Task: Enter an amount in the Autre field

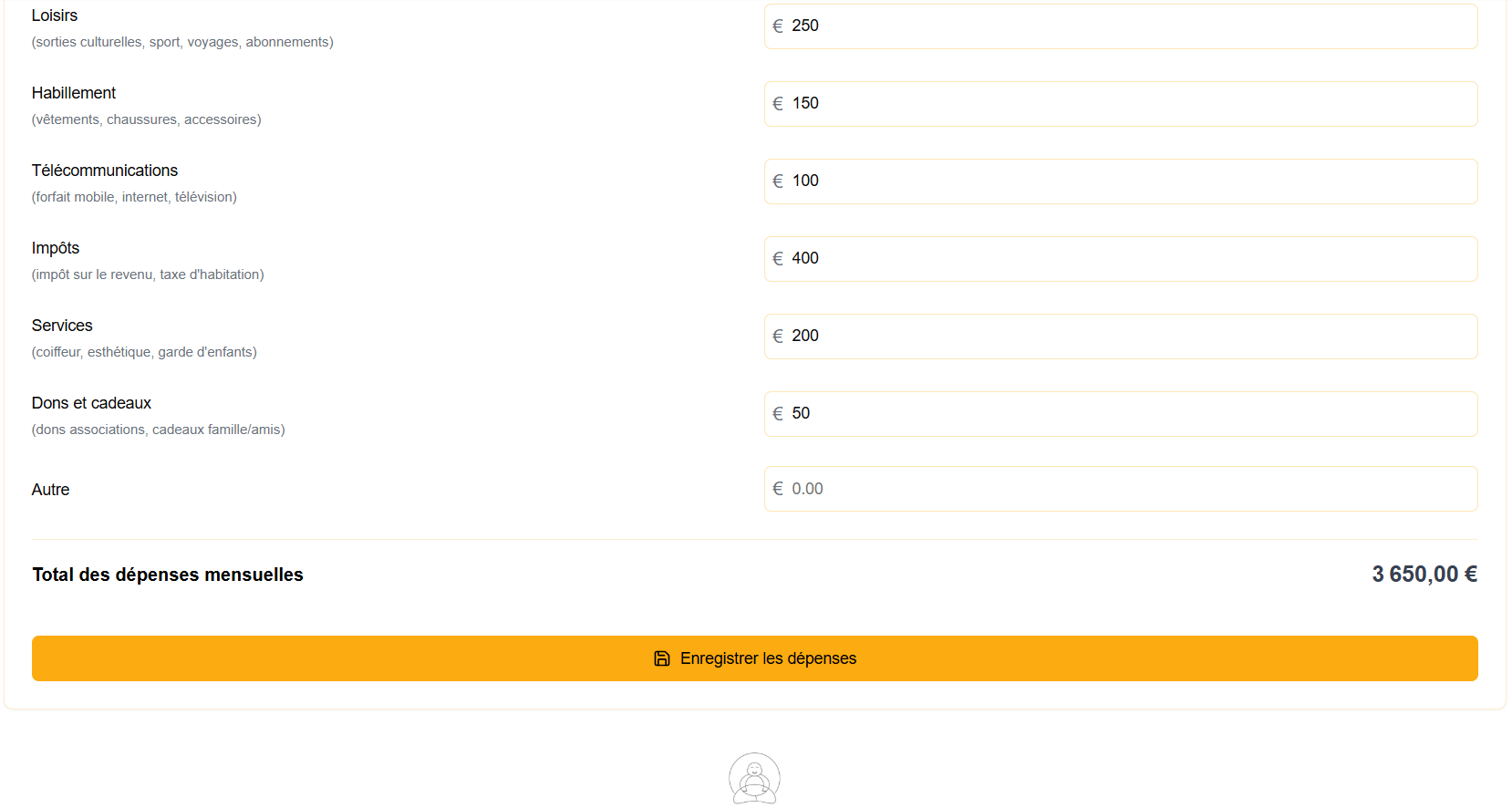Action: (1120, 489)
